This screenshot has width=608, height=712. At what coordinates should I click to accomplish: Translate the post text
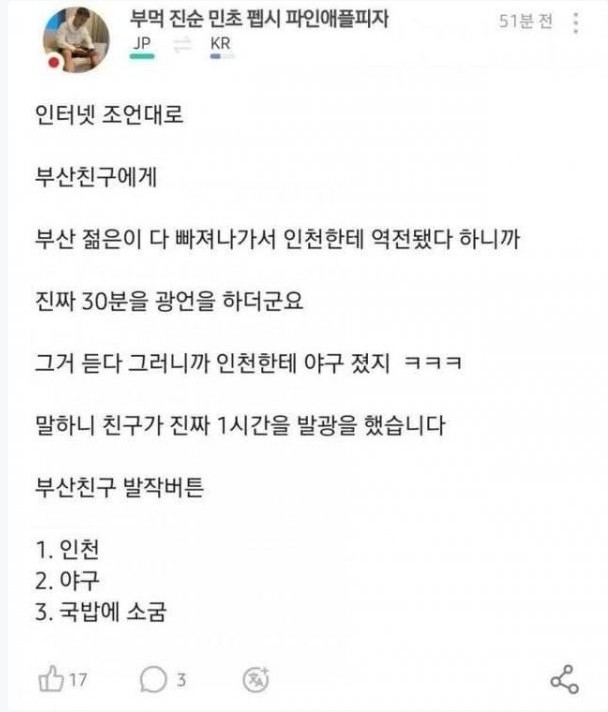click(x=256, y=679)
